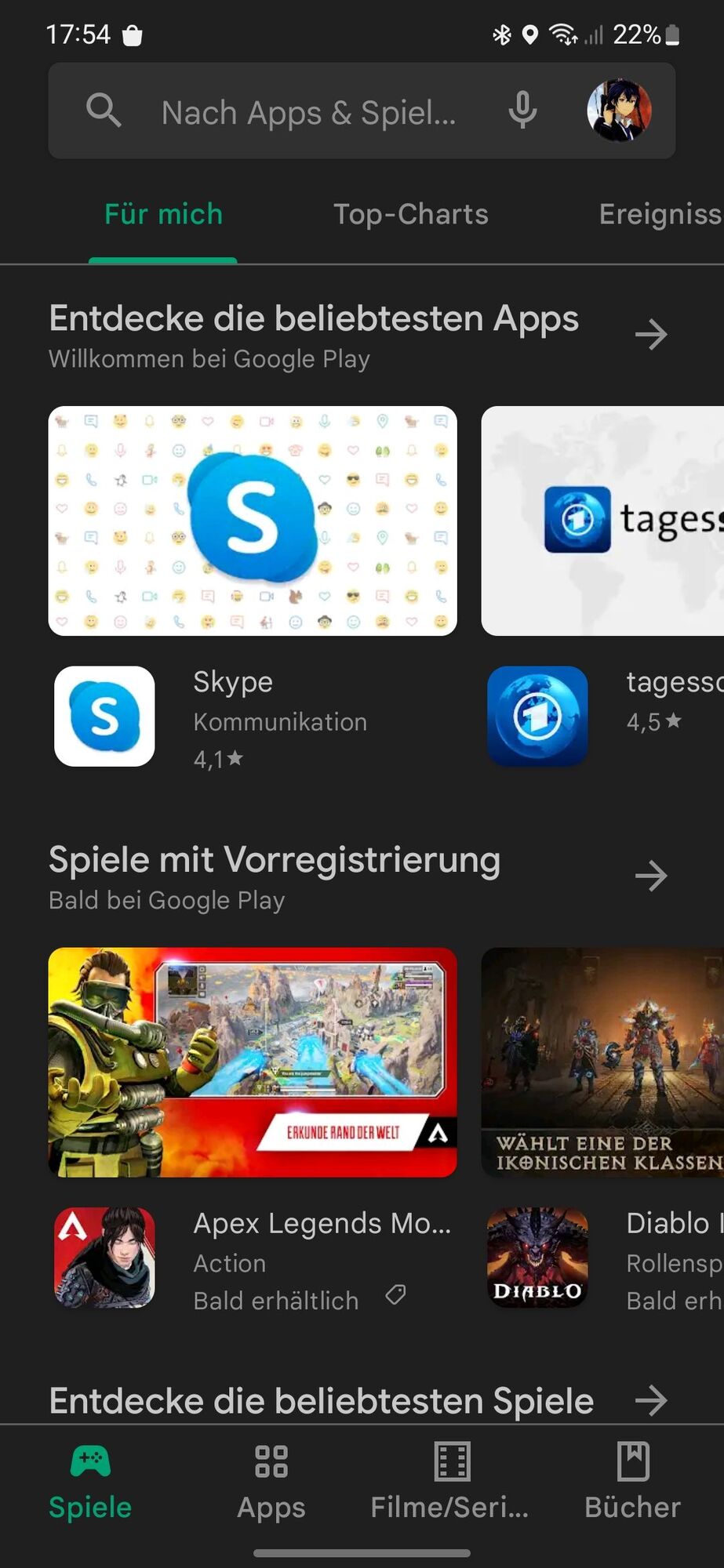Start voice search with the microphone
724x1568 pixels.
pyautogui.click(x=522, y=111)
